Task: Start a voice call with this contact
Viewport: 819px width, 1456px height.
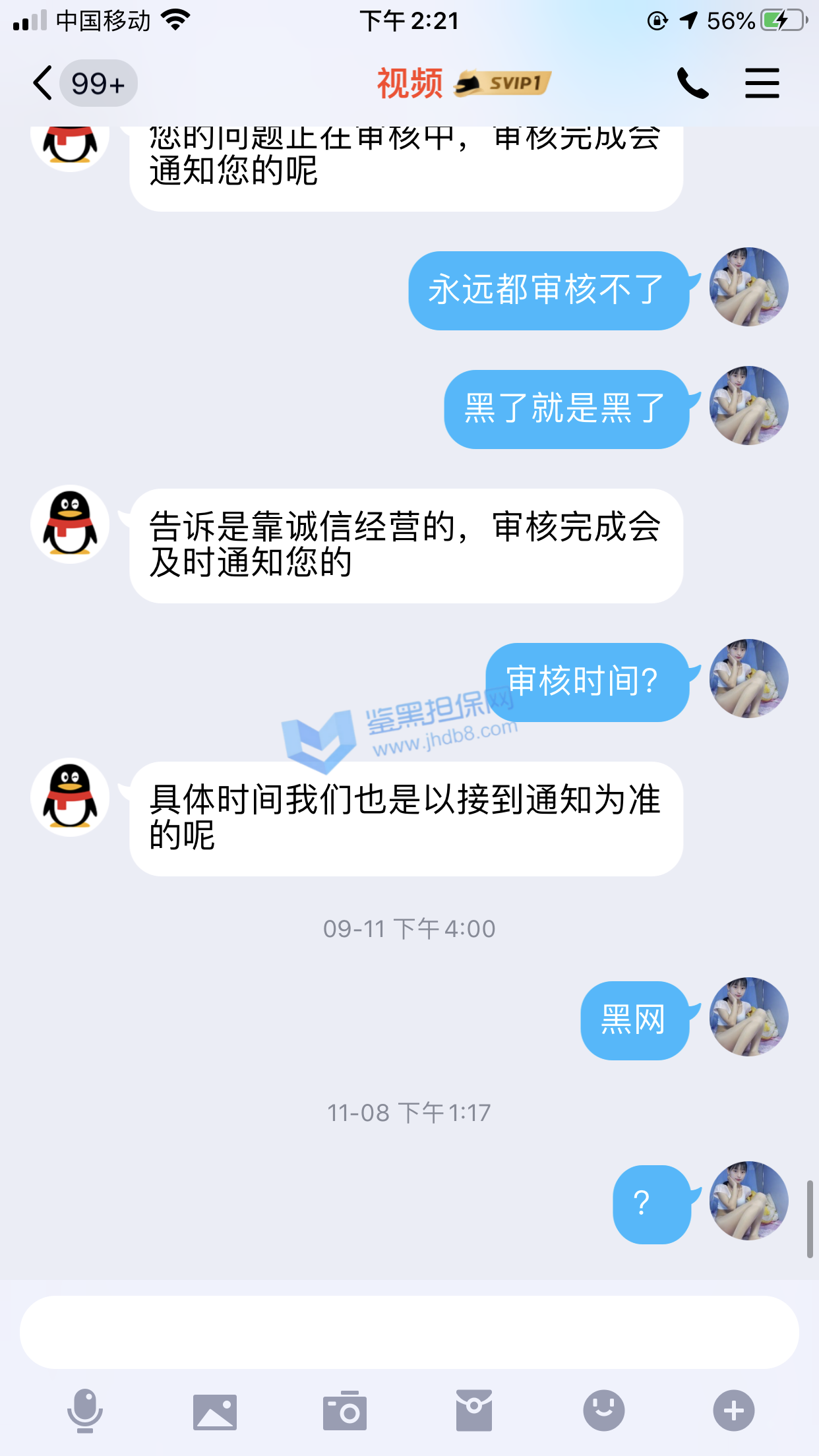Action: pyautogui.click(x=692, y=84)
